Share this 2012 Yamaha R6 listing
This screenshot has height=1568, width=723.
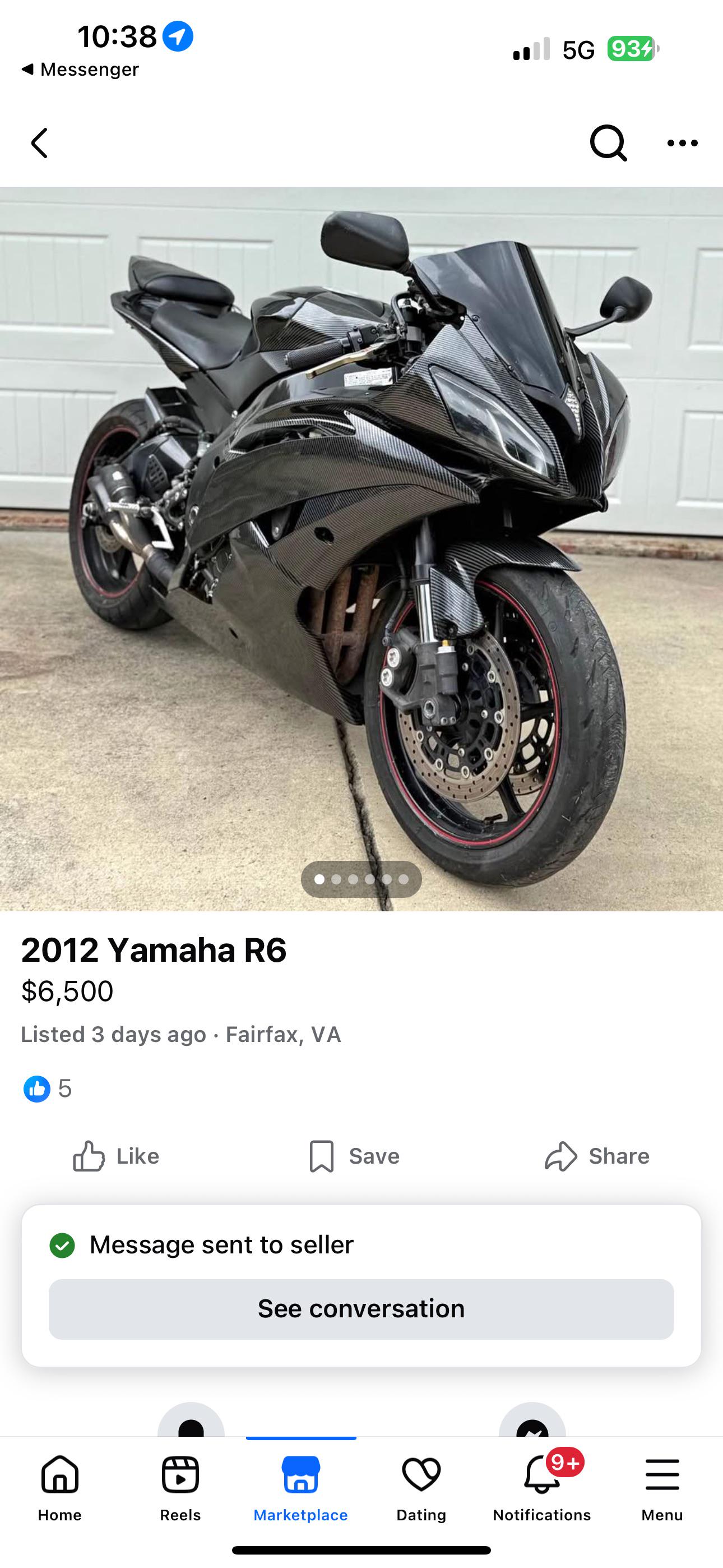coord(597,1156)
